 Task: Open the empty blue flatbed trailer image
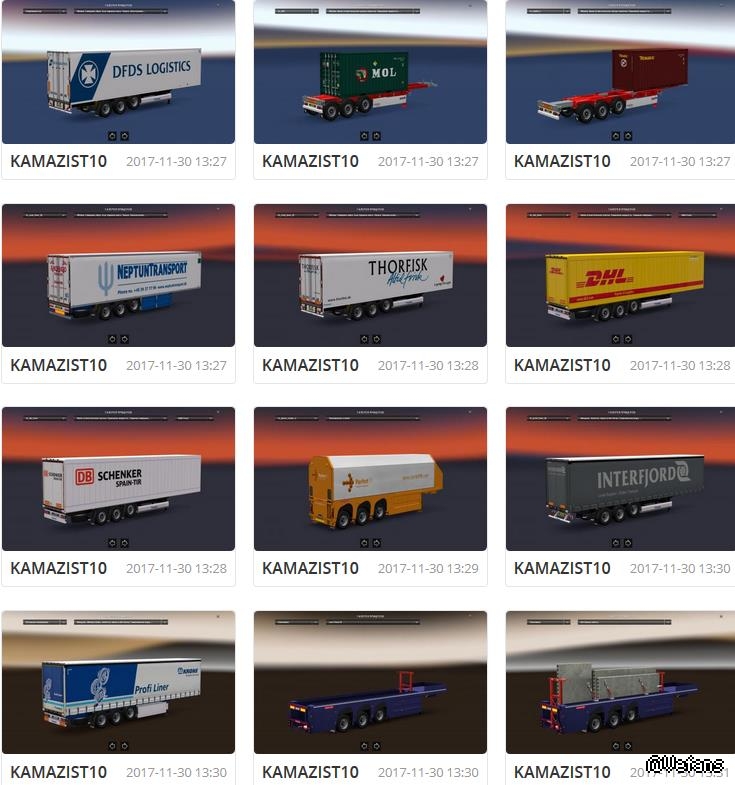click(x=370, y=682)
